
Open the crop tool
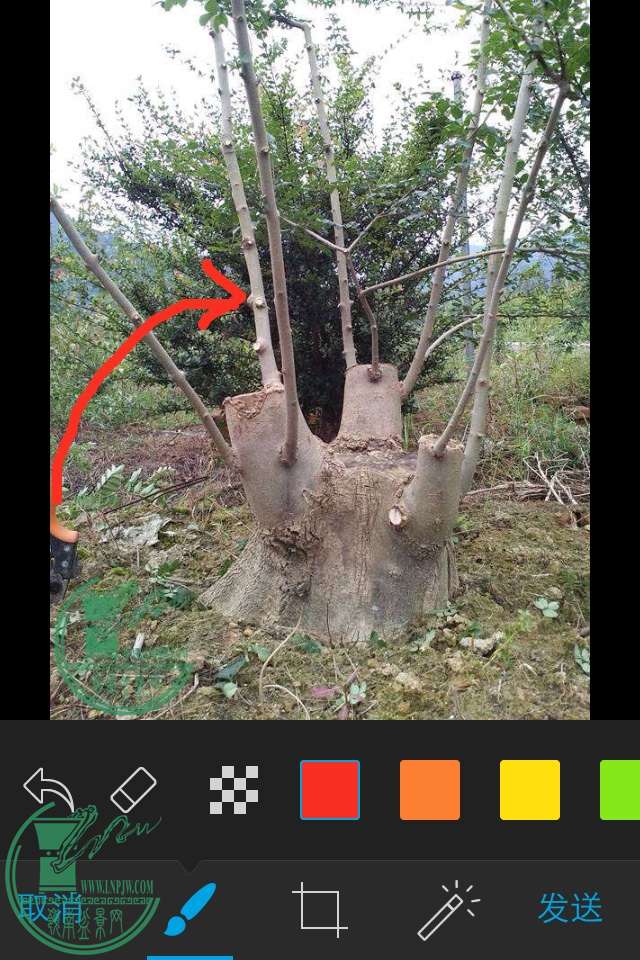[320, 909]
